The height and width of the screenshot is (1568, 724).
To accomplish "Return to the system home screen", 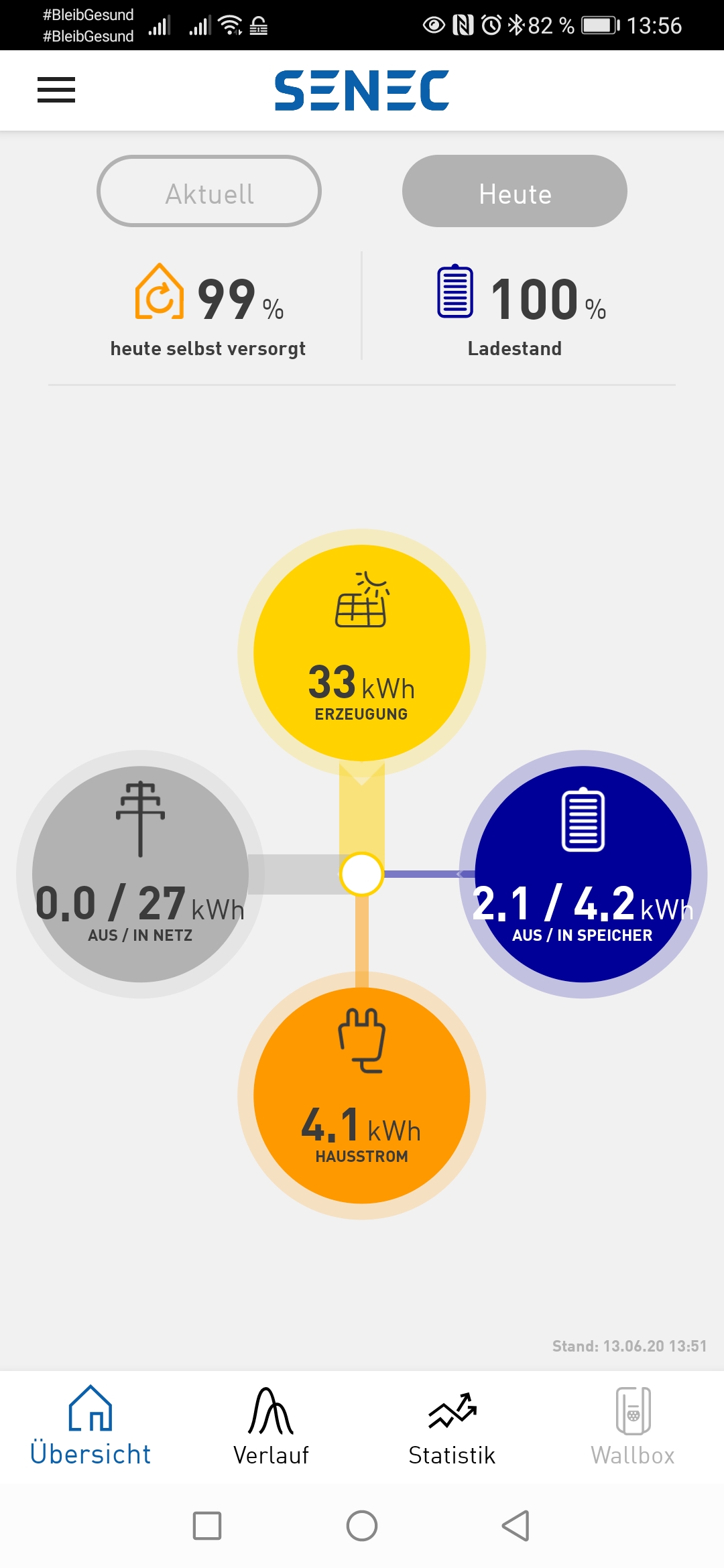I will coord(362,1526).
